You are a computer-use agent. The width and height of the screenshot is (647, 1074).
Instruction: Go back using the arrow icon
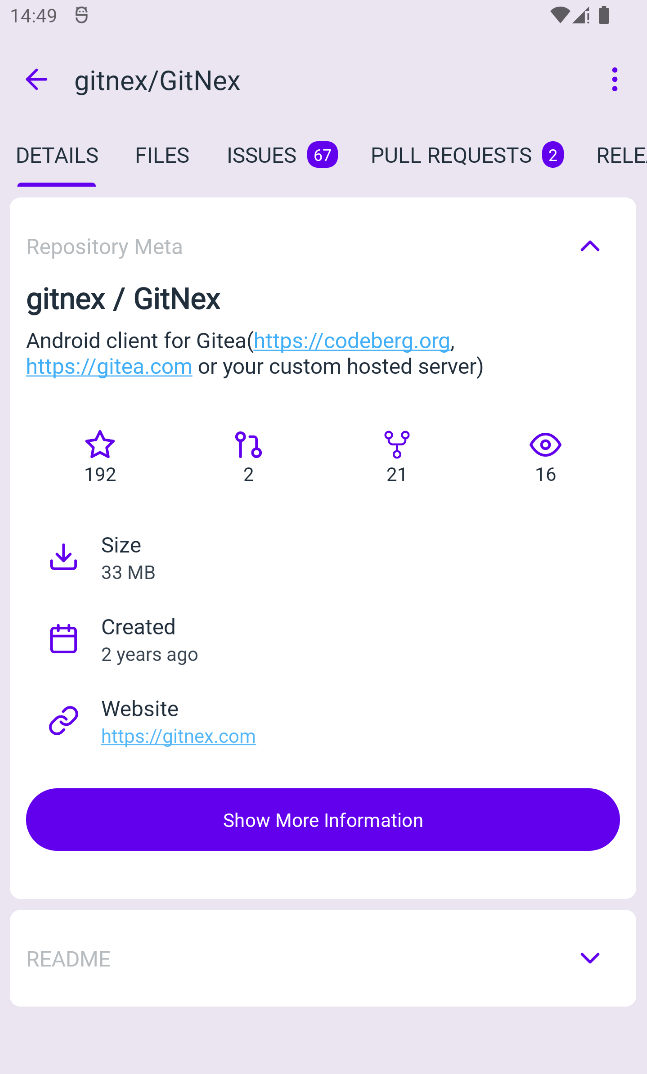point(36,80)
